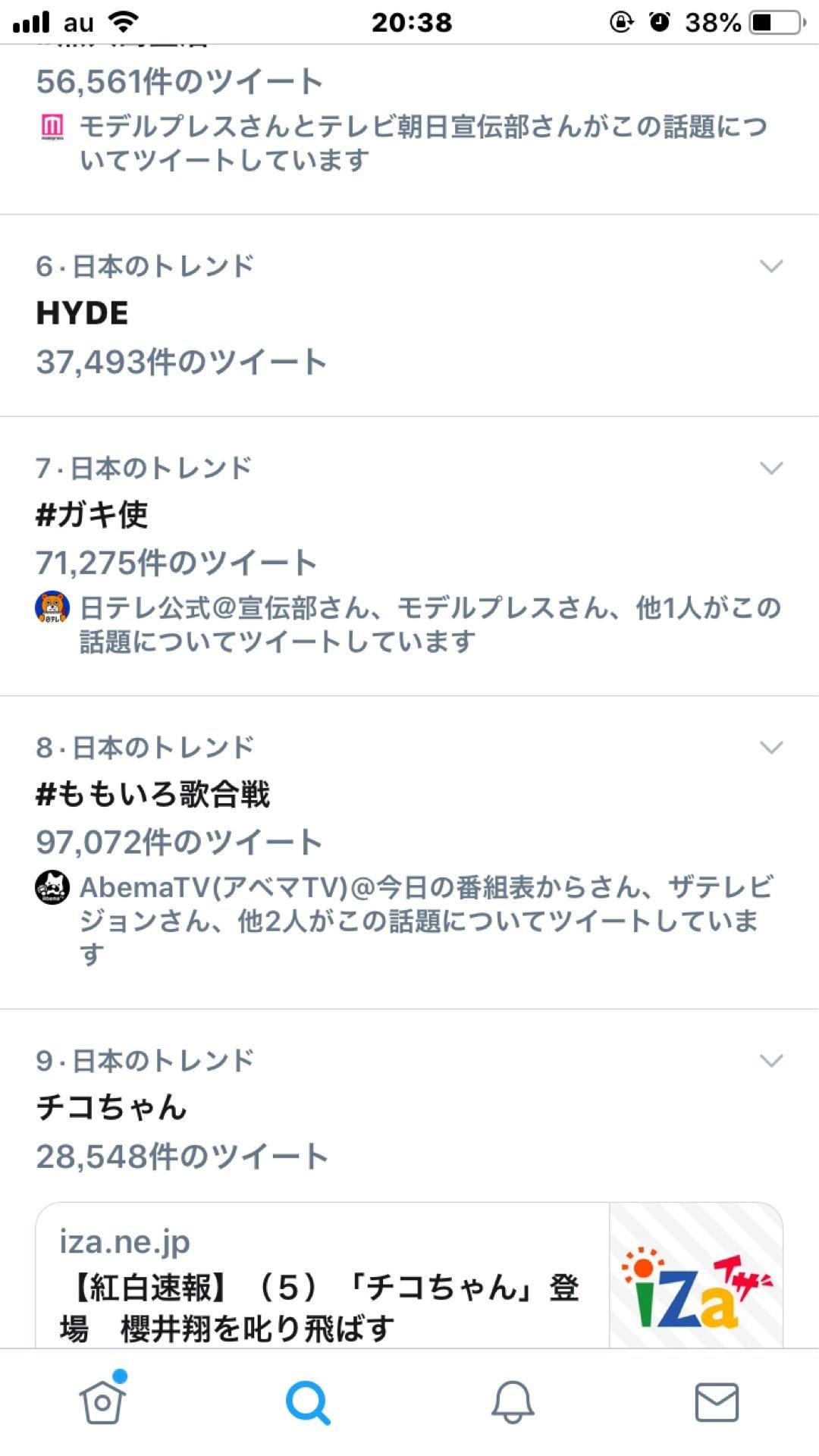Select the HYDE trending topic
Viewport: 819px width, 1456px height.
[x=83, y=312]
